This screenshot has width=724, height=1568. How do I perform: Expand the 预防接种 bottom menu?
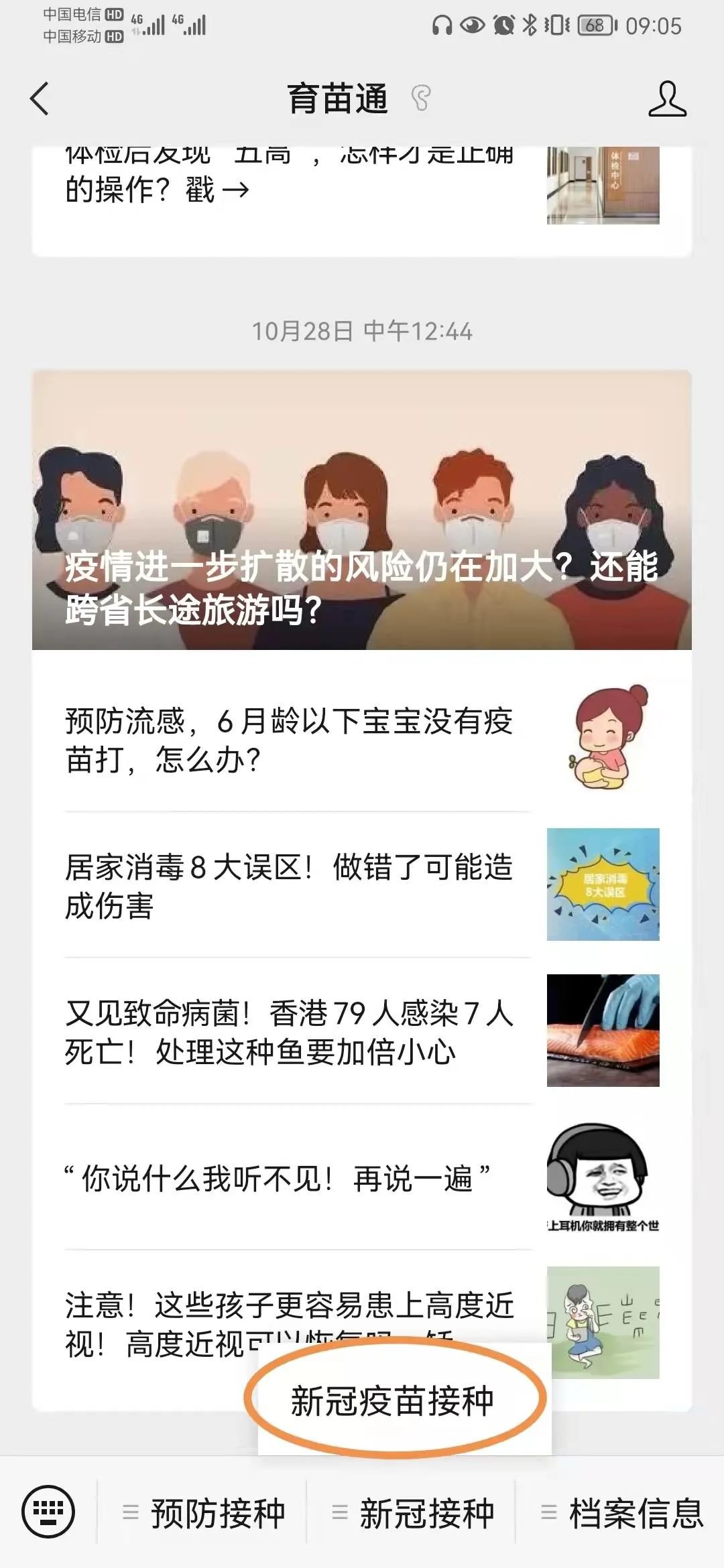[204, 1513]
